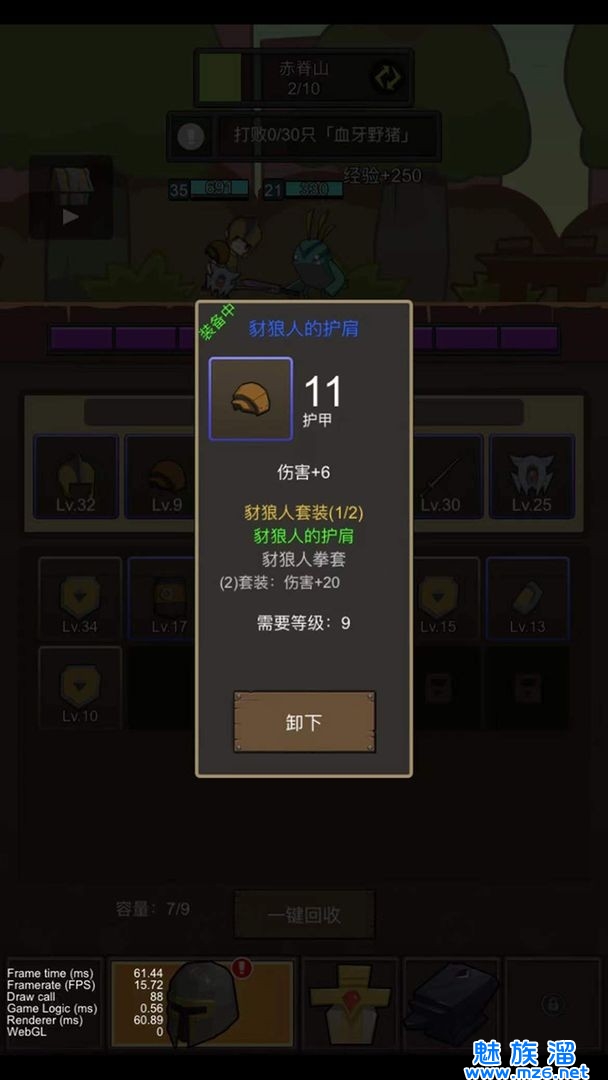The image size is (608, 1080).
Task: Select the Lv.13 inventory item
Action: [x=527, y=600]
